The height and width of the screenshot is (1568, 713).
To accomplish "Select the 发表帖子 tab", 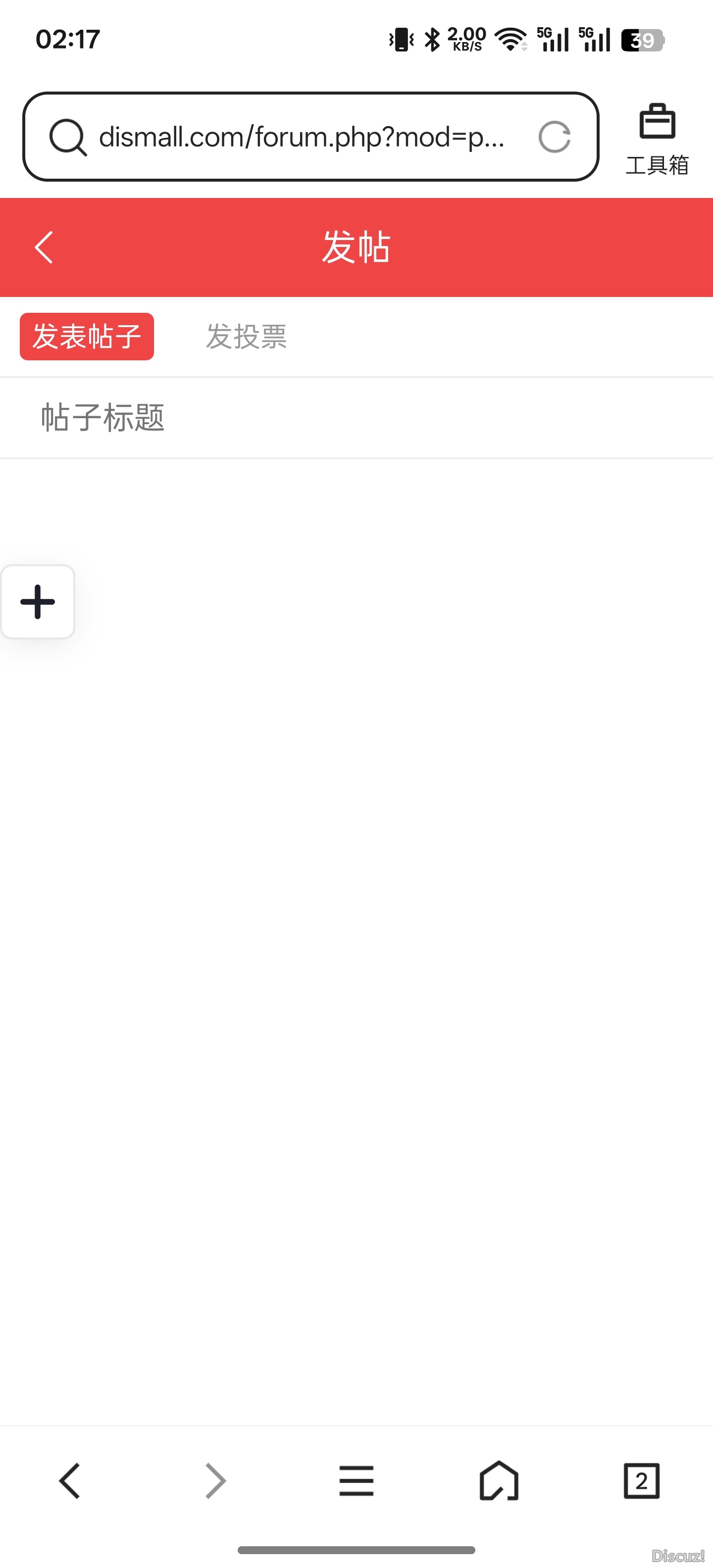I will pyautogui.click(x=87, y=337).
